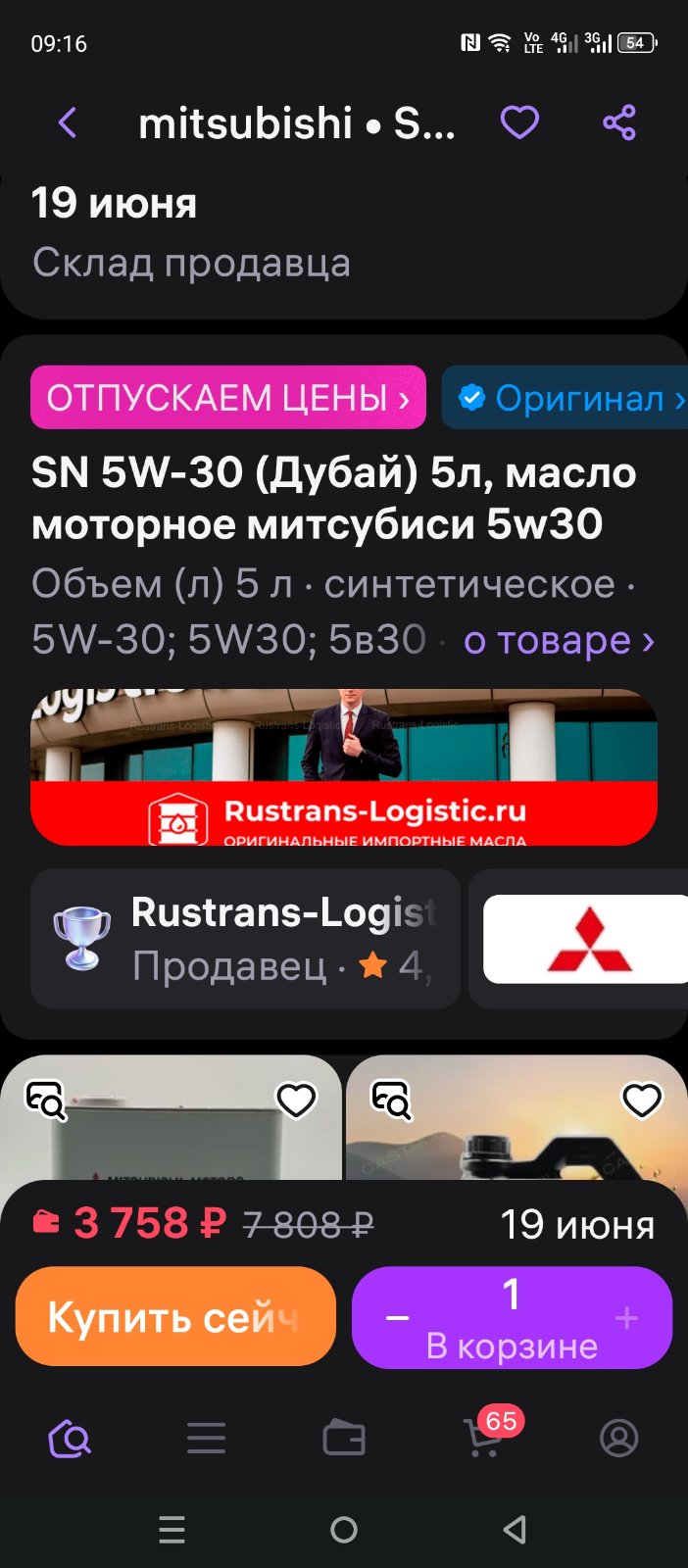Screen dimensions: 688x1568
Task: Like the right product card
Action: coord(642,1101)
